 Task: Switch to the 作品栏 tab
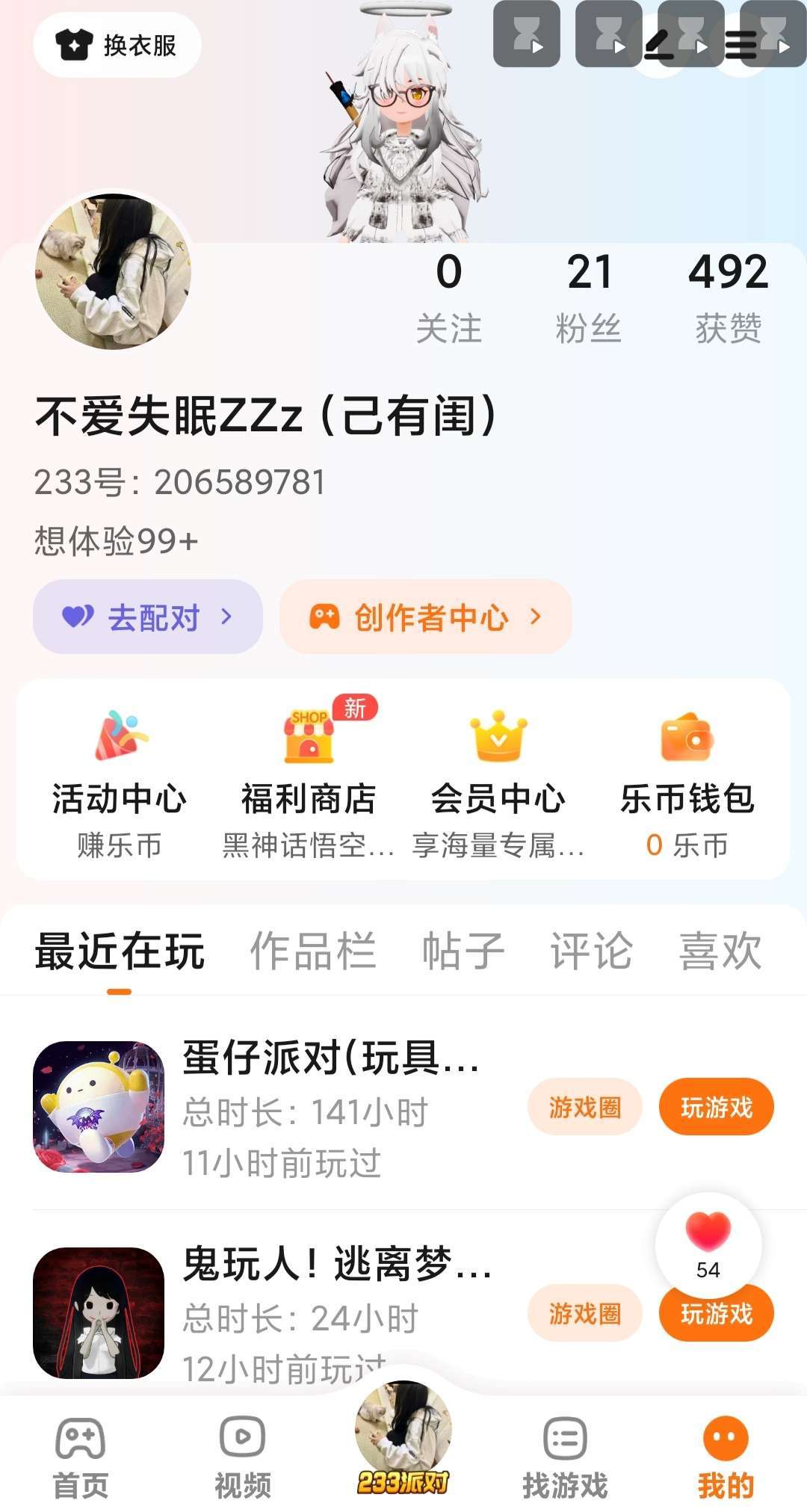(x=313, y=951)
